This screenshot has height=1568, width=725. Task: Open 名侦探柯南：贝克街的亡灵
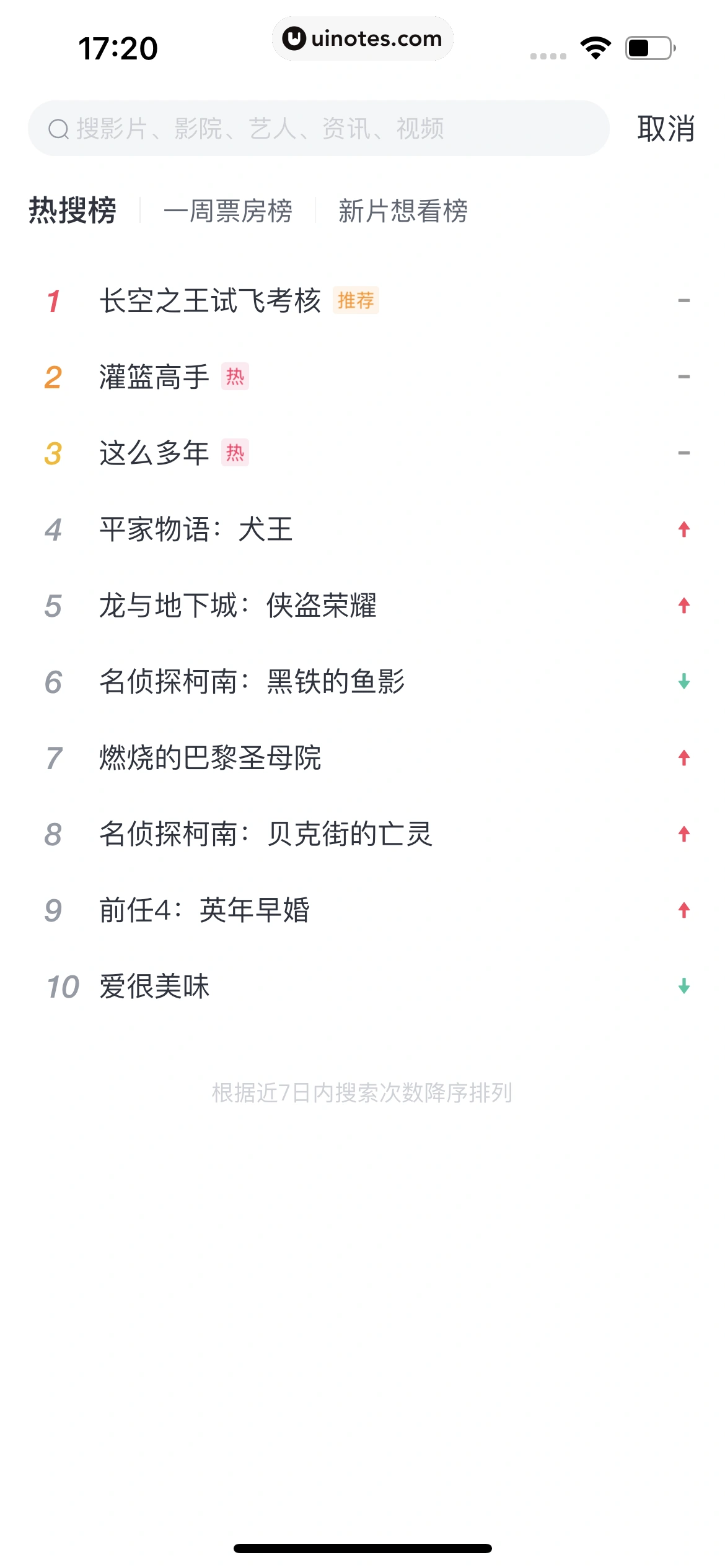click(266, 834)
